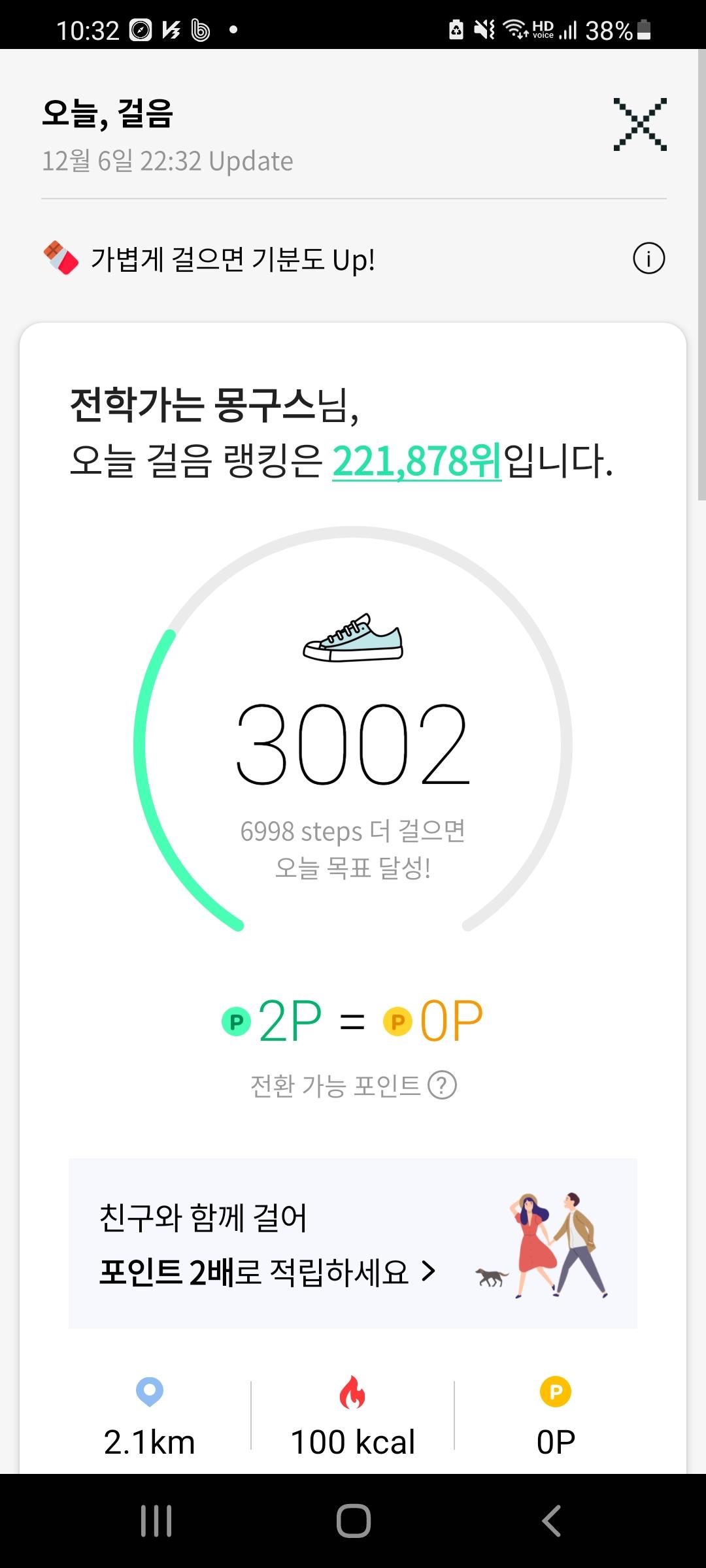The height and width of the screenshot is (1568, 706).
Task: Go back with system back button
Action: tap(551, 1520)
